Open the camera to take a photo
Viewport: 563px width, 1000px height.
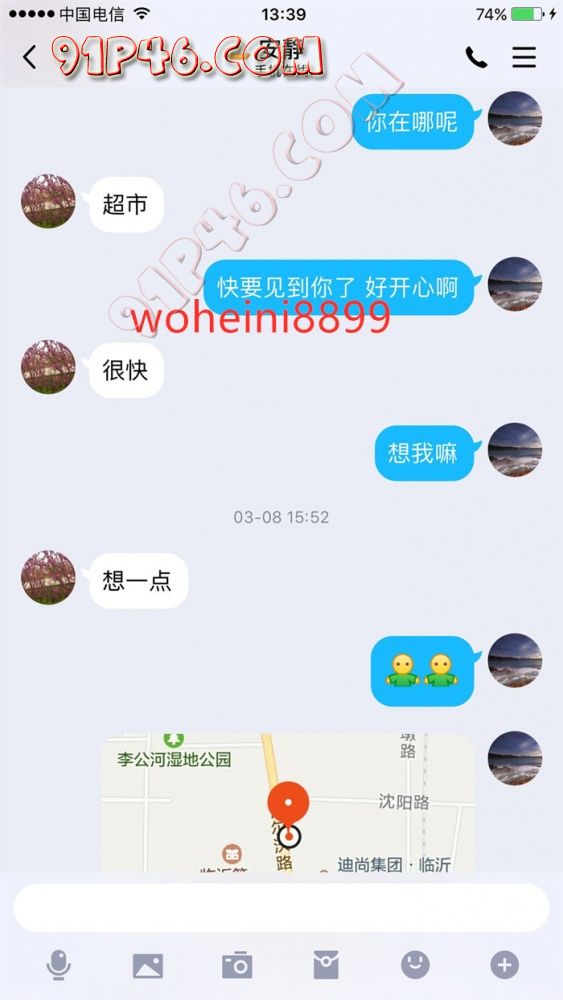click(237, 965)
